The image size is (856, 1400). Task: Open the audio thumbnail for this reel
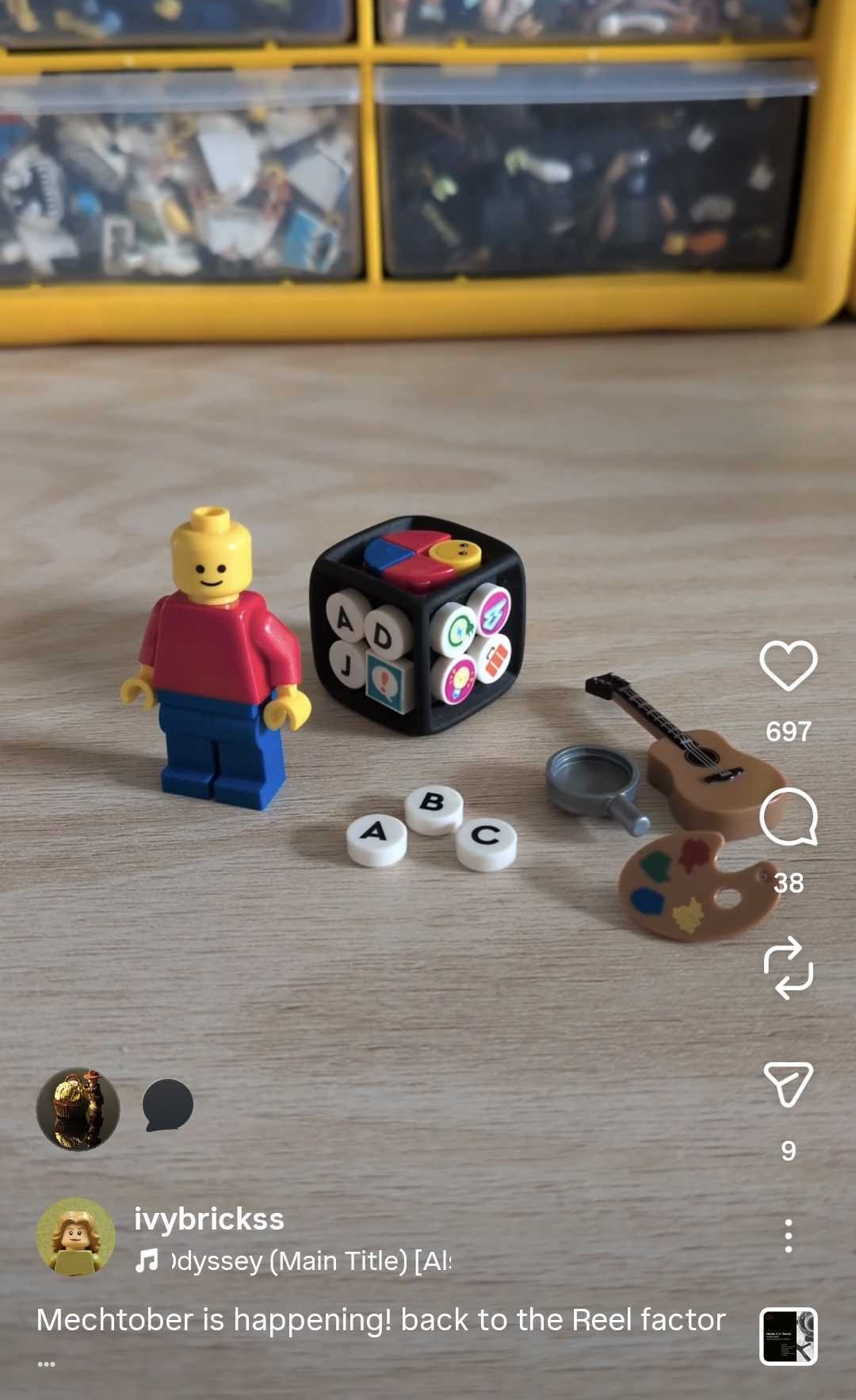pos(788,1337)
